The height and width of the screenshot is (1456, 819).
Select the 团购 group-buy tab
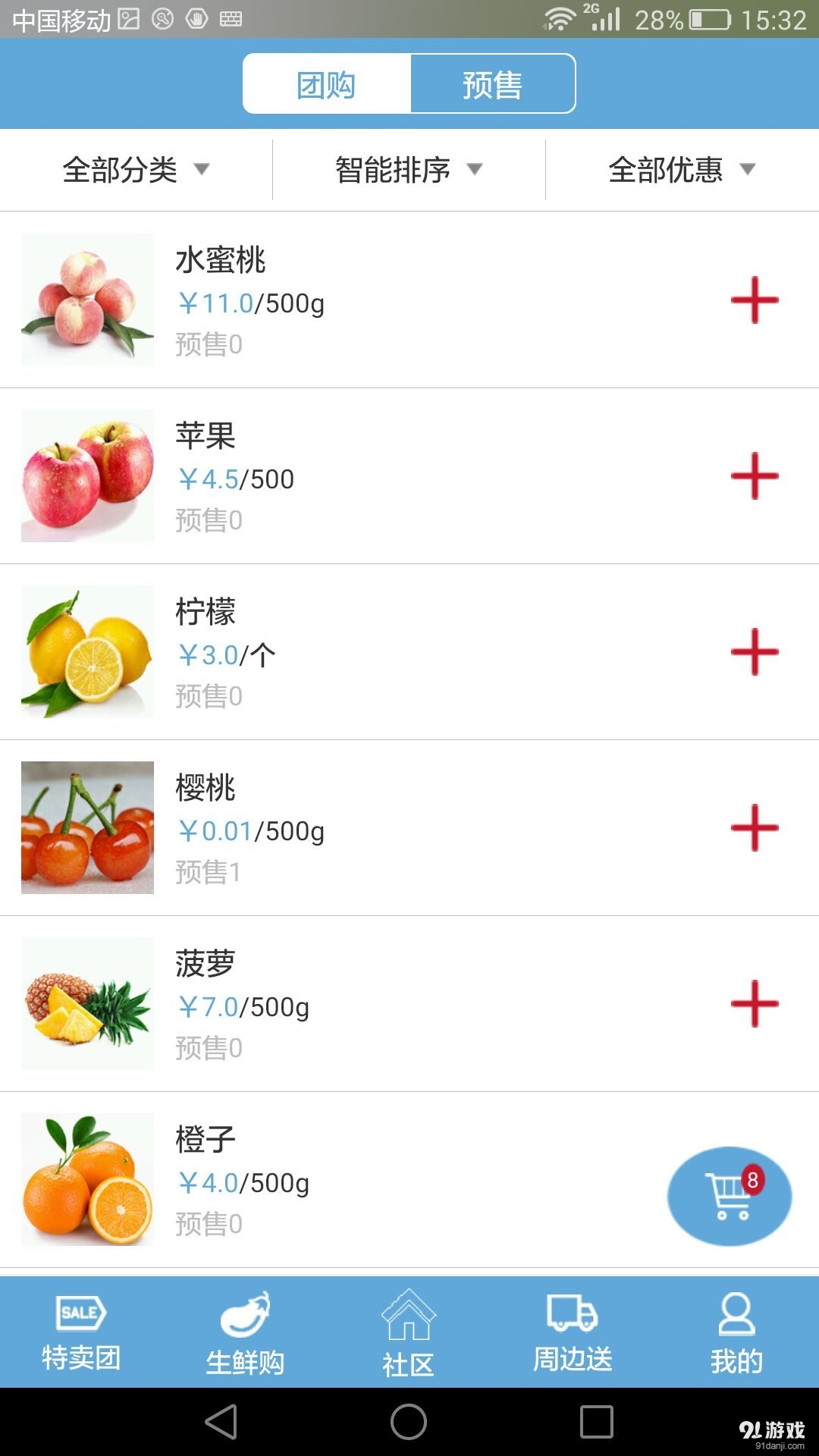[x=325, y=83]
